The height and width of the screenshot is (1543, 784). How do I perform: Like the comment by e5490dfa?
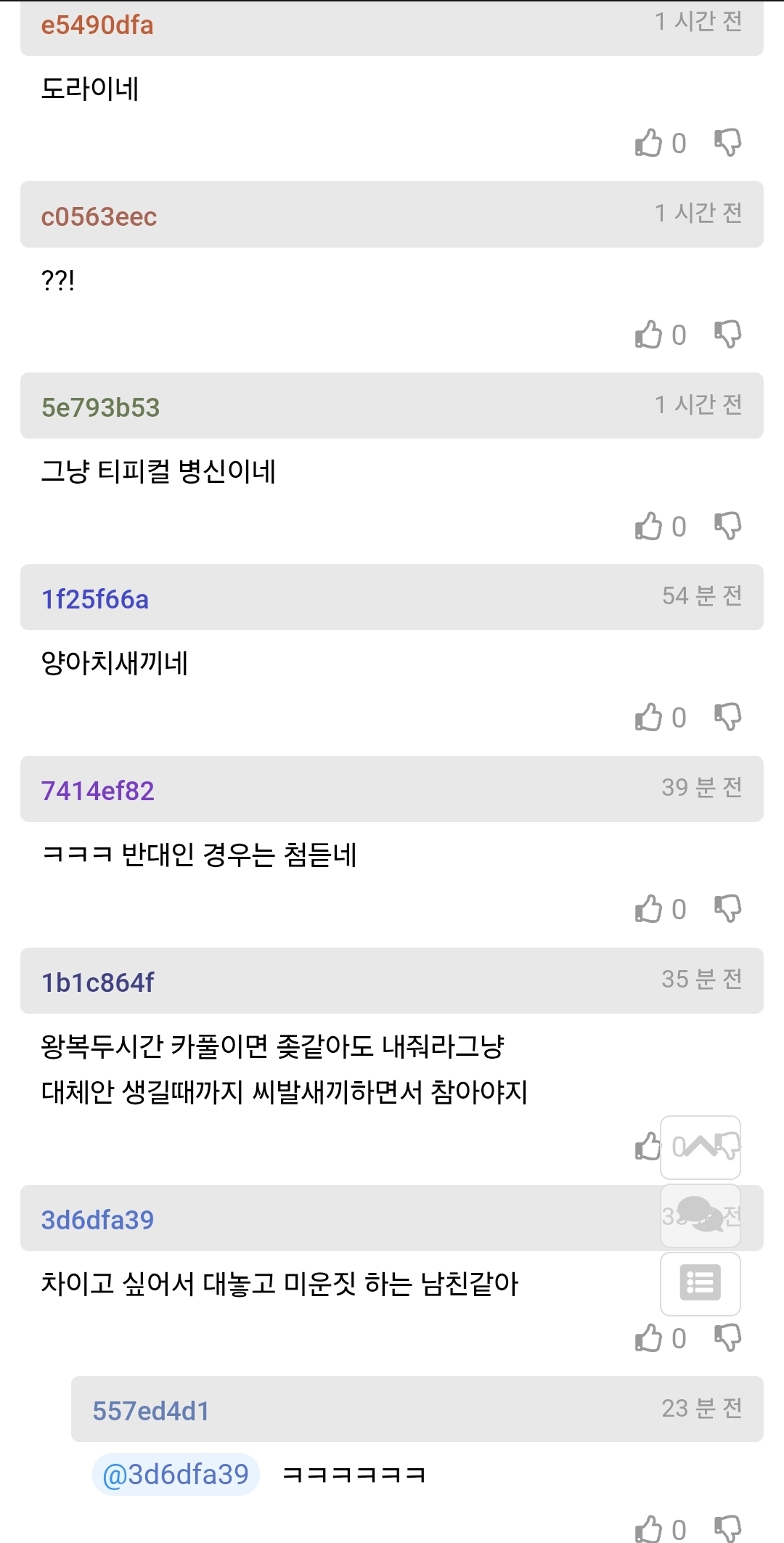click(648, 143)
